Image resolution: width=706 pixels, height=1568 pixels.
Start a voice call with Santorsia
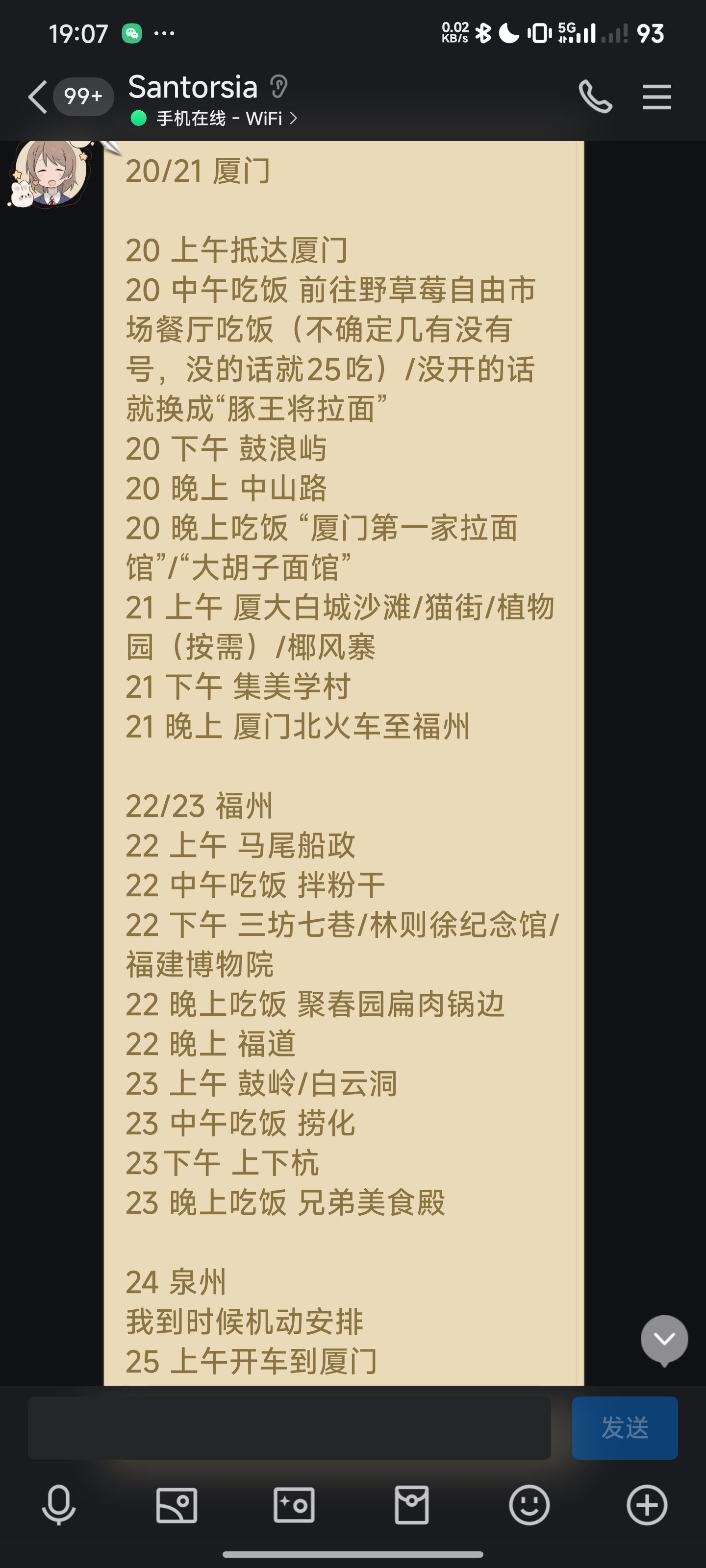click(x=595, y=97)
